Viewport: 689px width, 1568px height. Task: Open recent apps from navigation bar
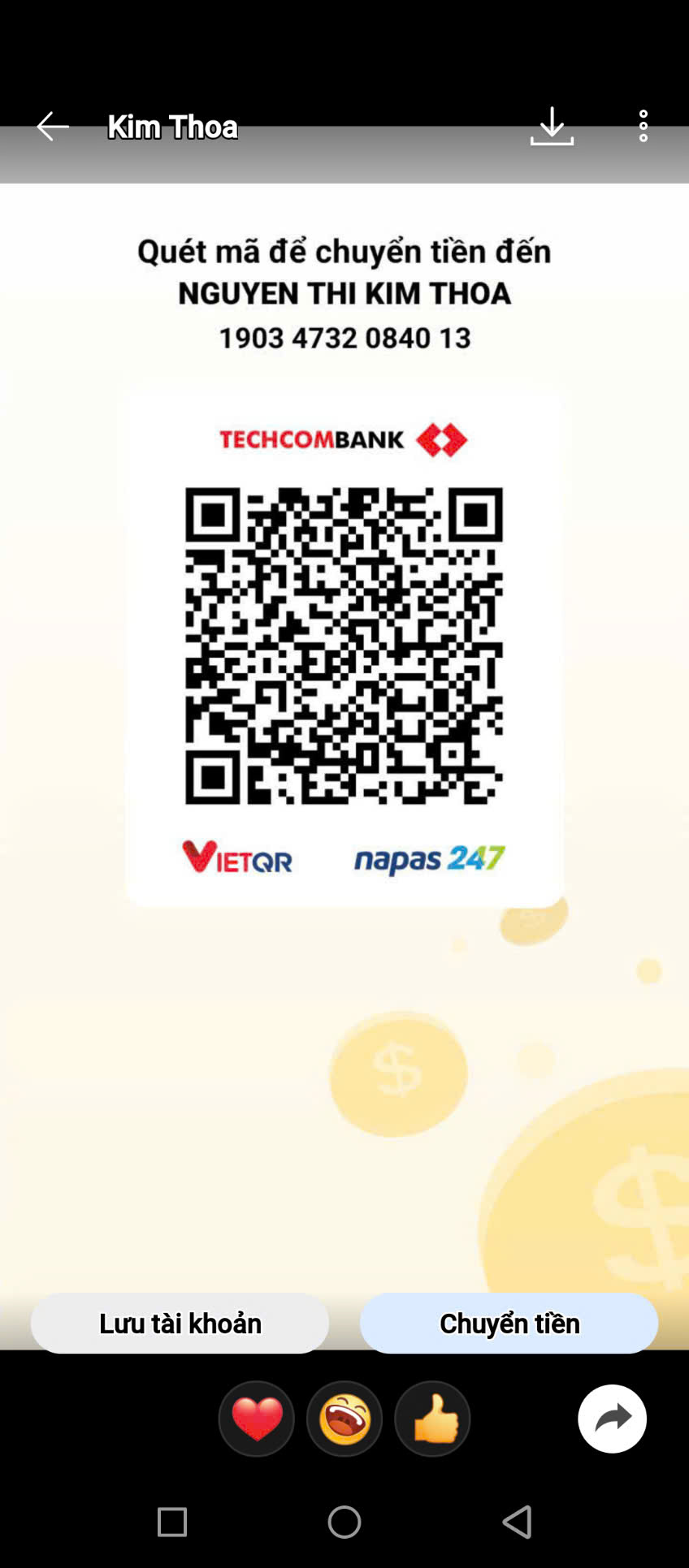tap(172, 1522)
